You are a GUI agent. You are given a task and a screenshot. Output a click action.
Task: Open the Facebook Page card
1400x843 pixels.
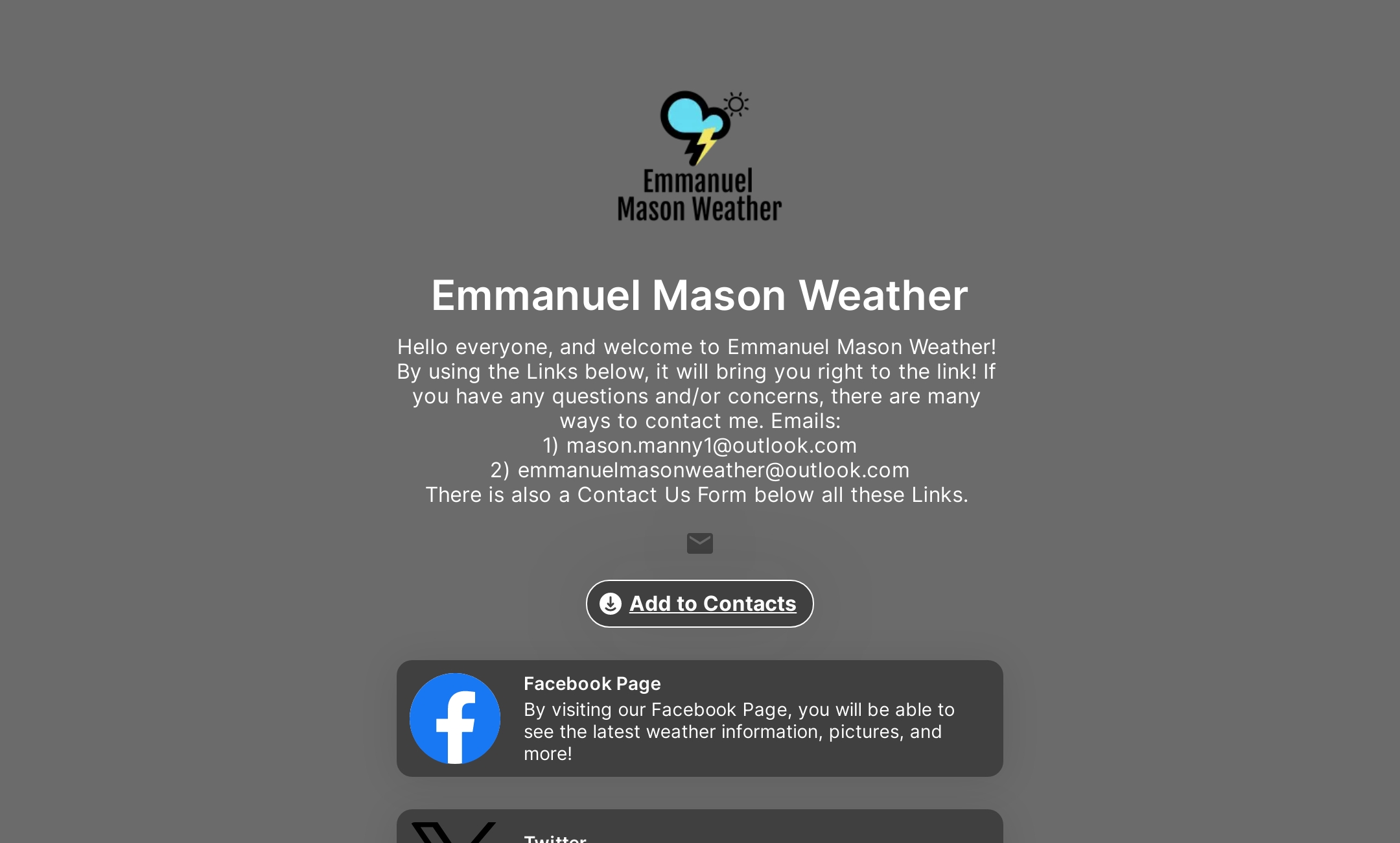coord(699,718)
